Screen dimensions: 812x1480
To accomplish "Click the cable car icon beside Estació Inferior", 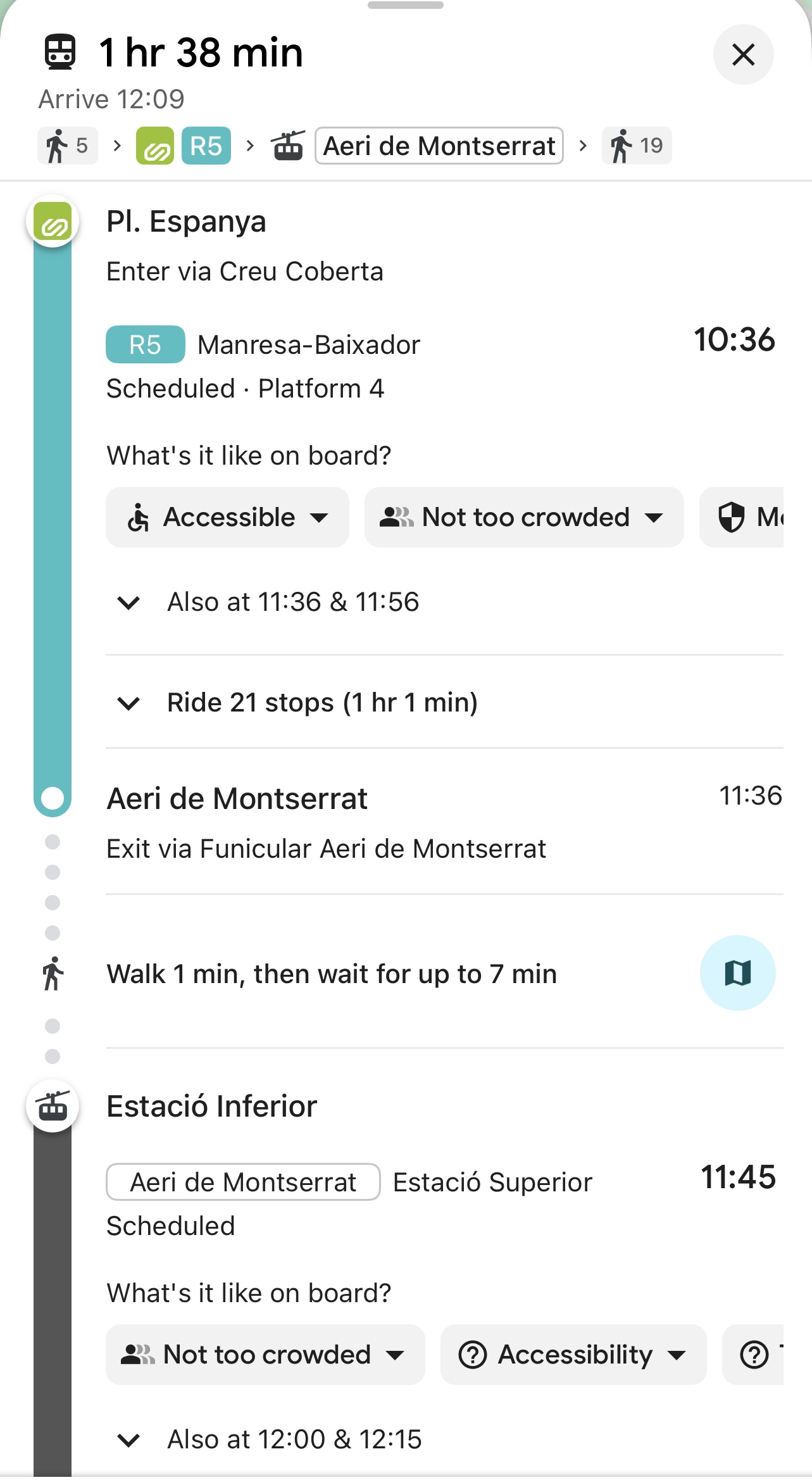I will [x=53, y=1105].
